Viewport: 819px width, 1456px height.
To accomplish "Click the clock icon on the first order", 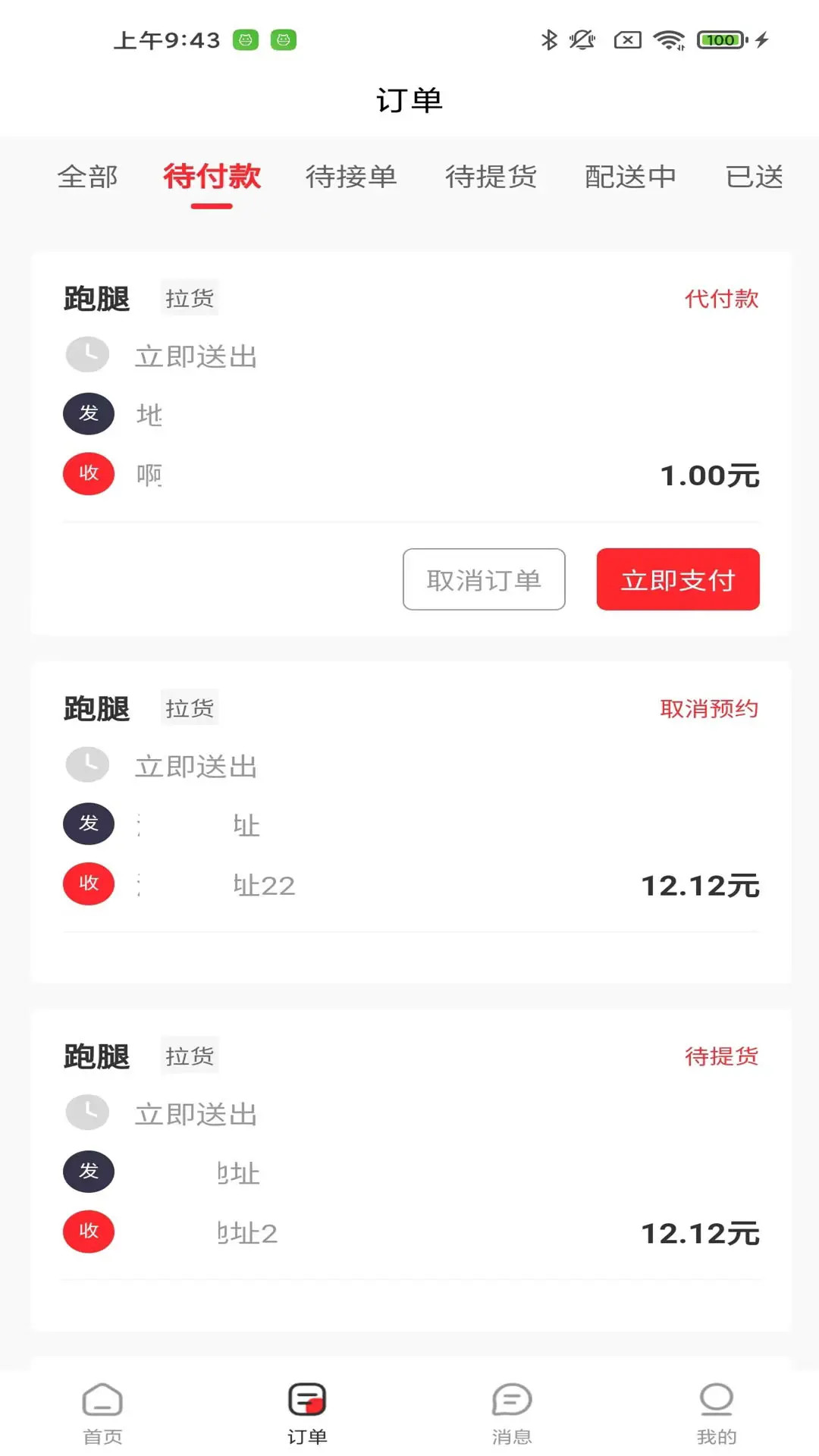I will [x=87, y=354].
